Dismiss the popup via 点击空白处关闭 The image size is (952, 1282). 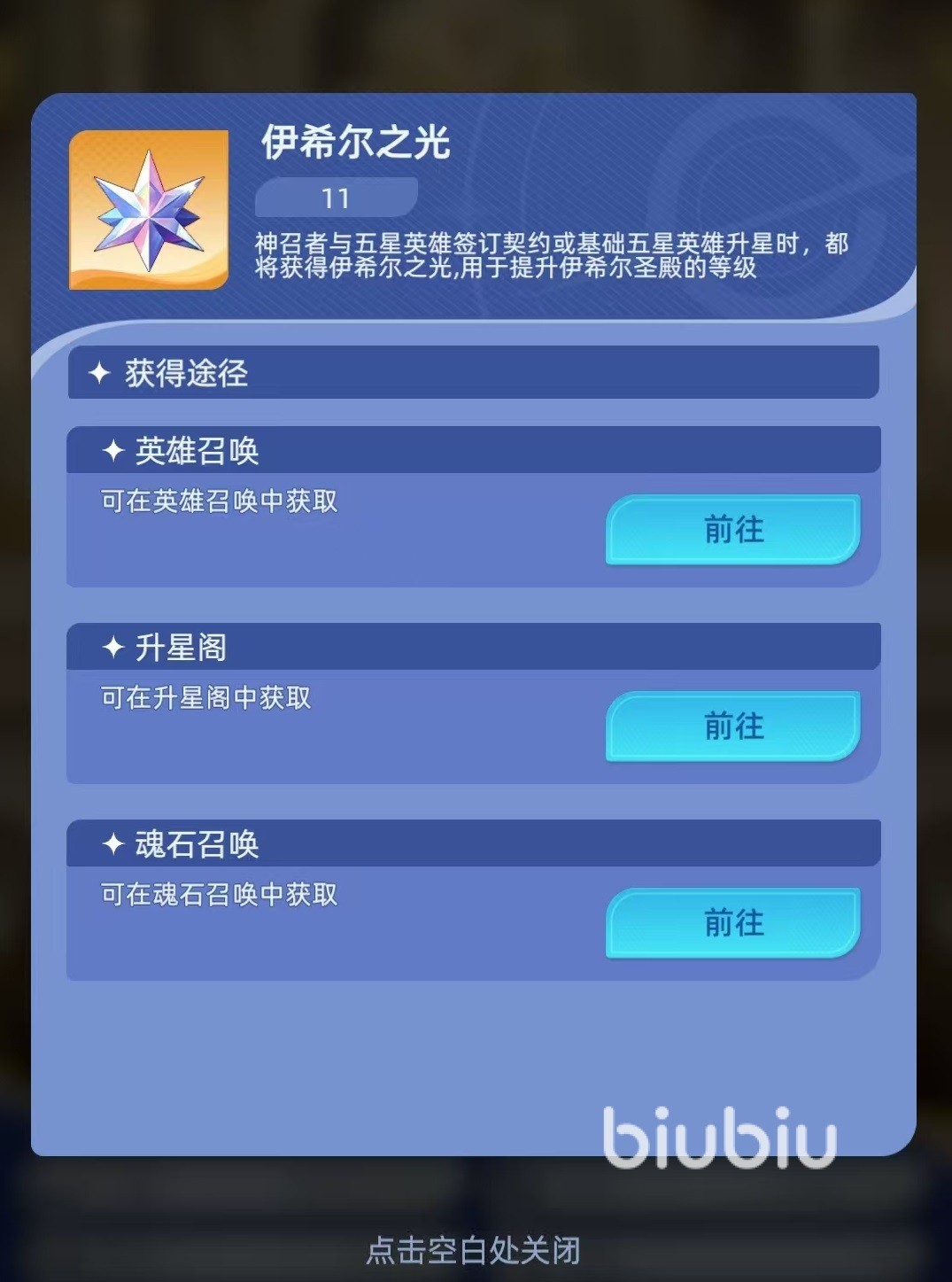(474, 1250)
